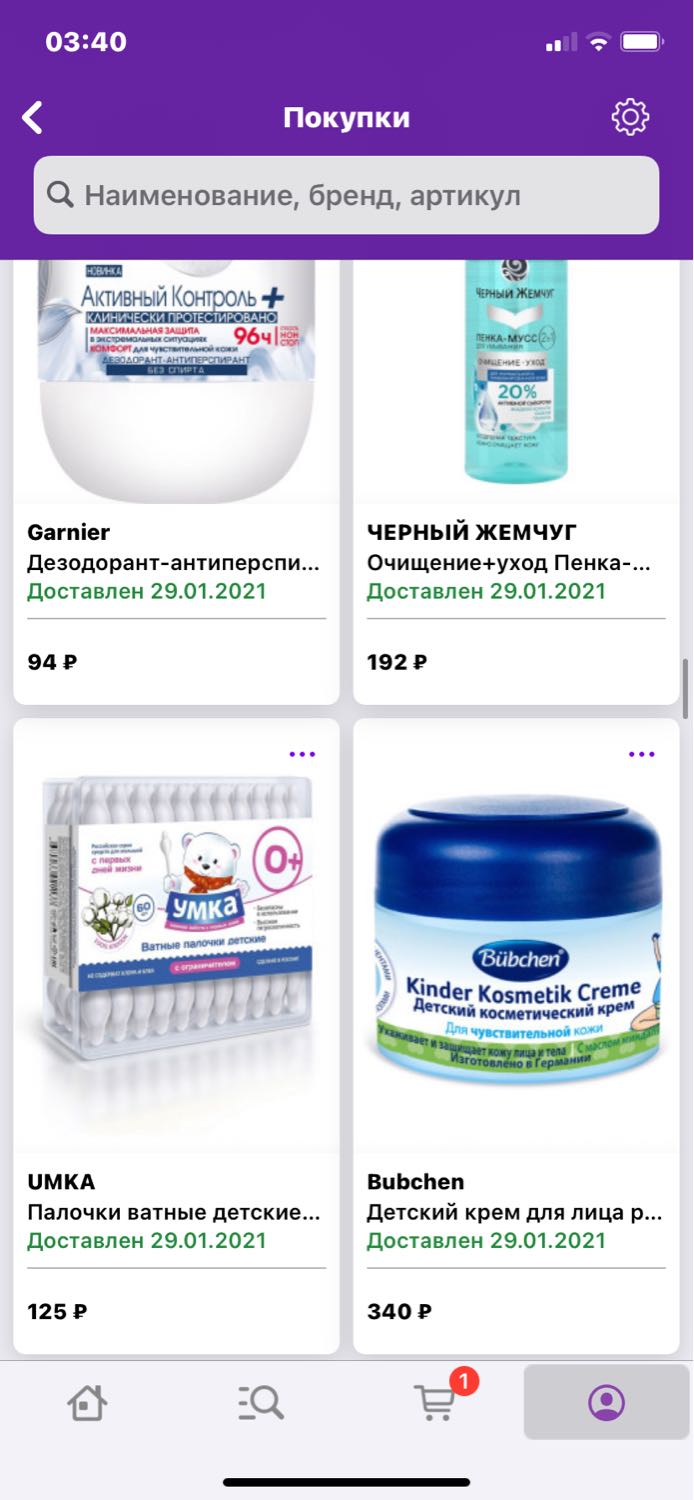The width and height of the screenshot is (694, 1500).
Task: Go back from Покупки screen
Action: click(33, 118)
